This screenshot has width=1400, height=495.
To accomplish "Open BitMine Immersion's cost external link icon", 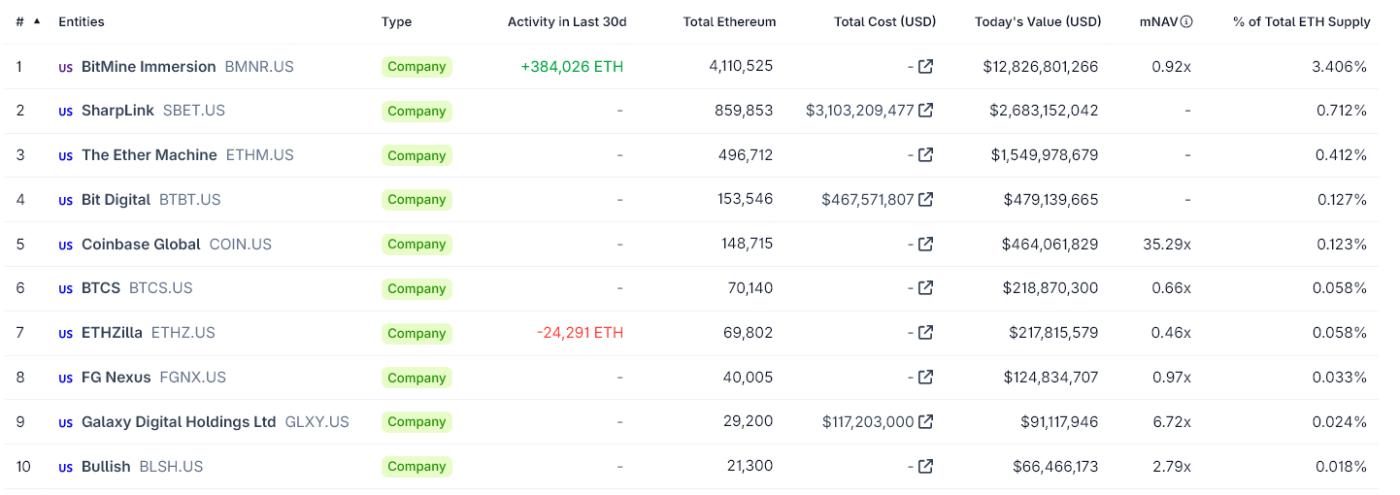I will (925, 67).
